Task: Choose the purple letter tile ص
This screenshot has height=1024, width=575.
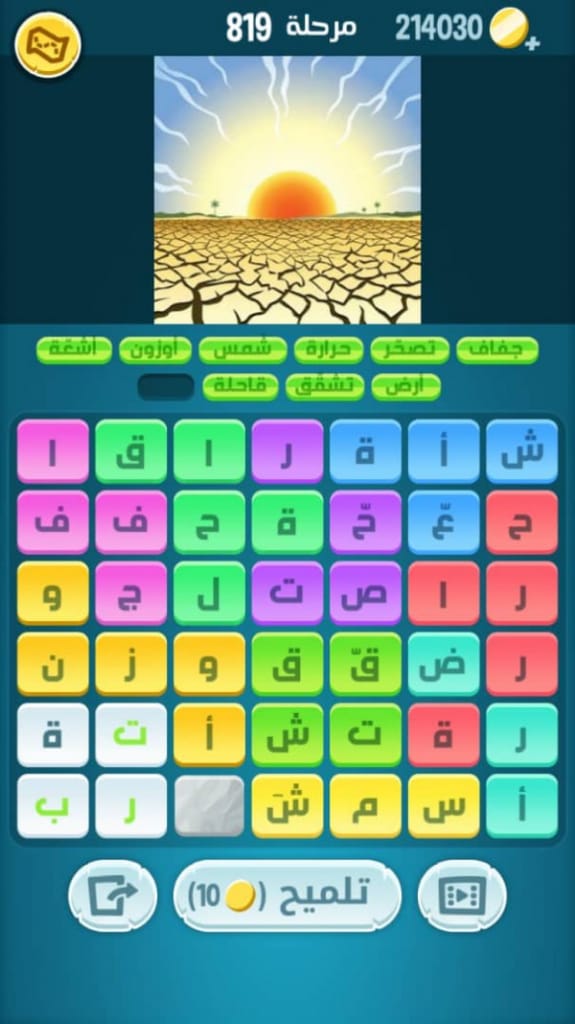Action: [365, 593]
